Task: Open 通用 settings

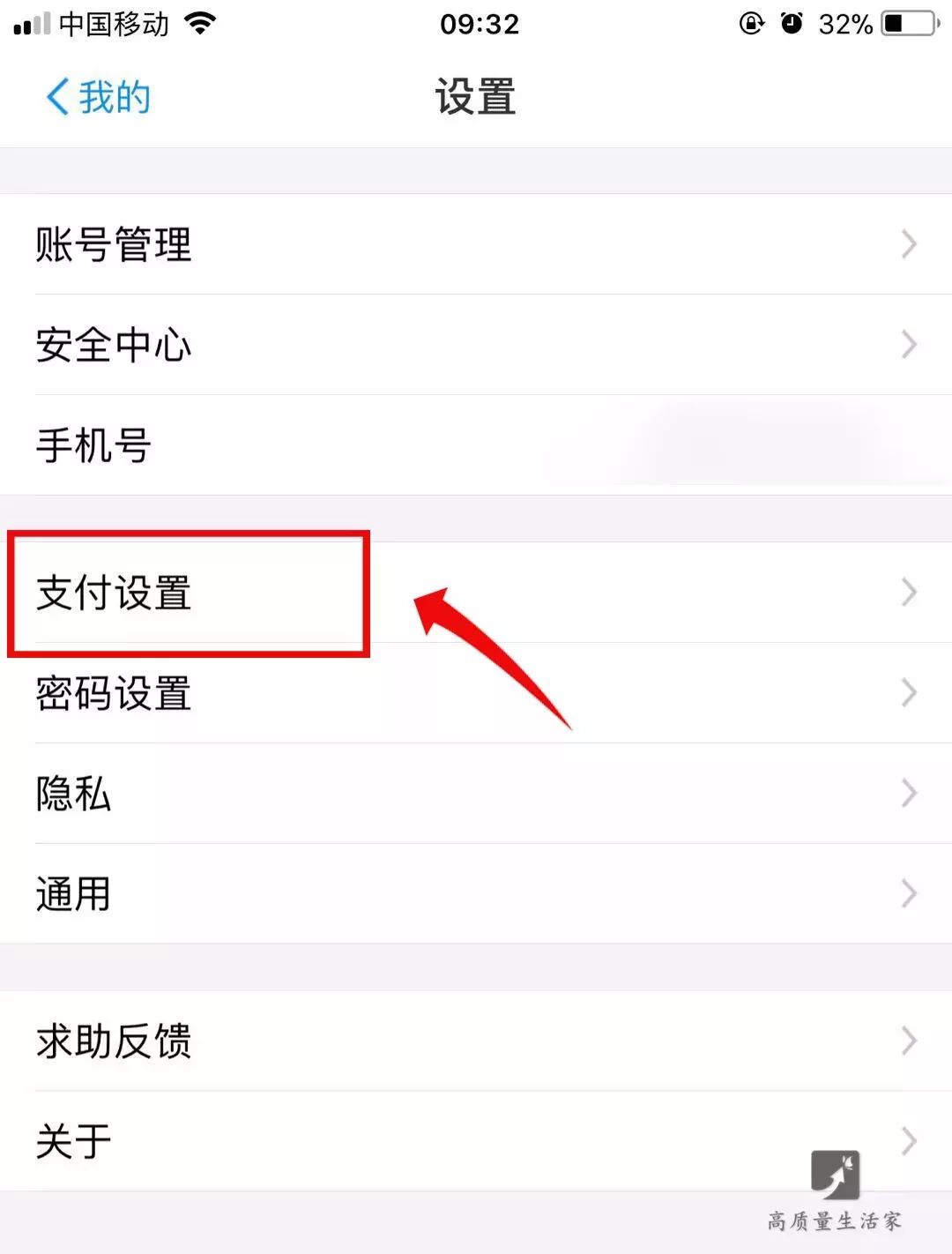Action: click(x=75, y=893)
